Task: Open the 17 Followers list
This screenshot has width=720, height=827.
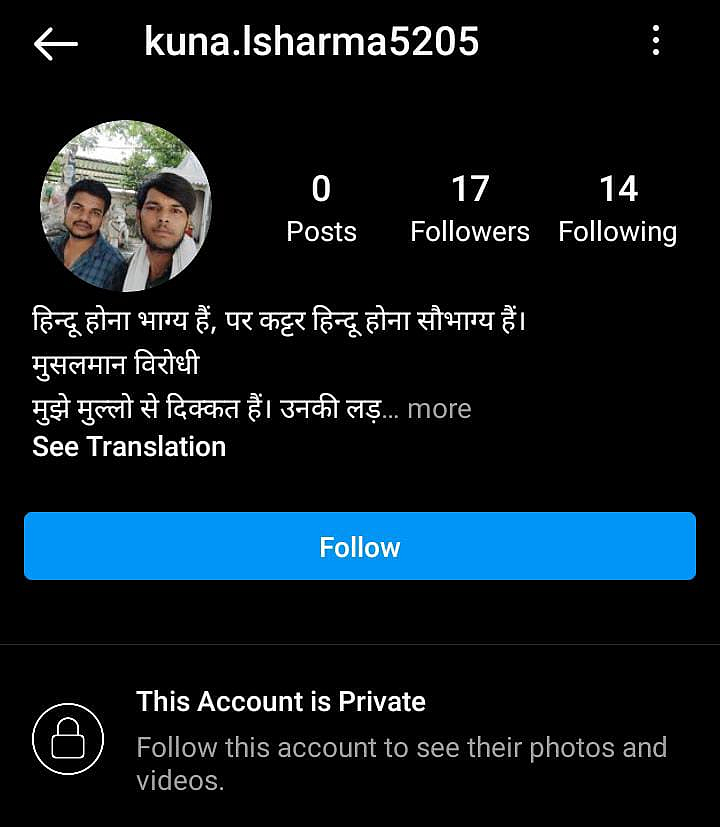Action: (469, 209)
